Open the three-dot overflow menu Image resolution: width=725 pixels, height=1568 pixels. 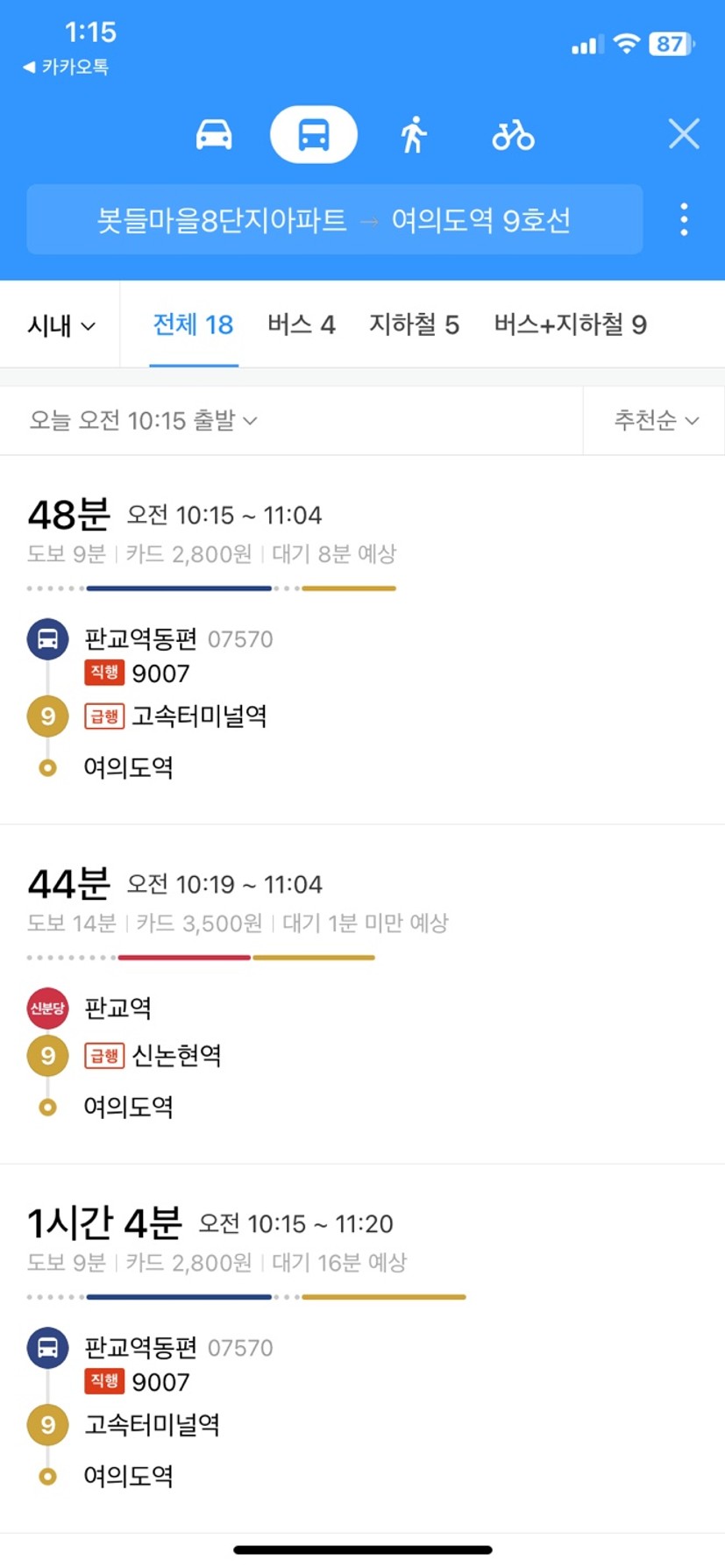pos(684,219)
